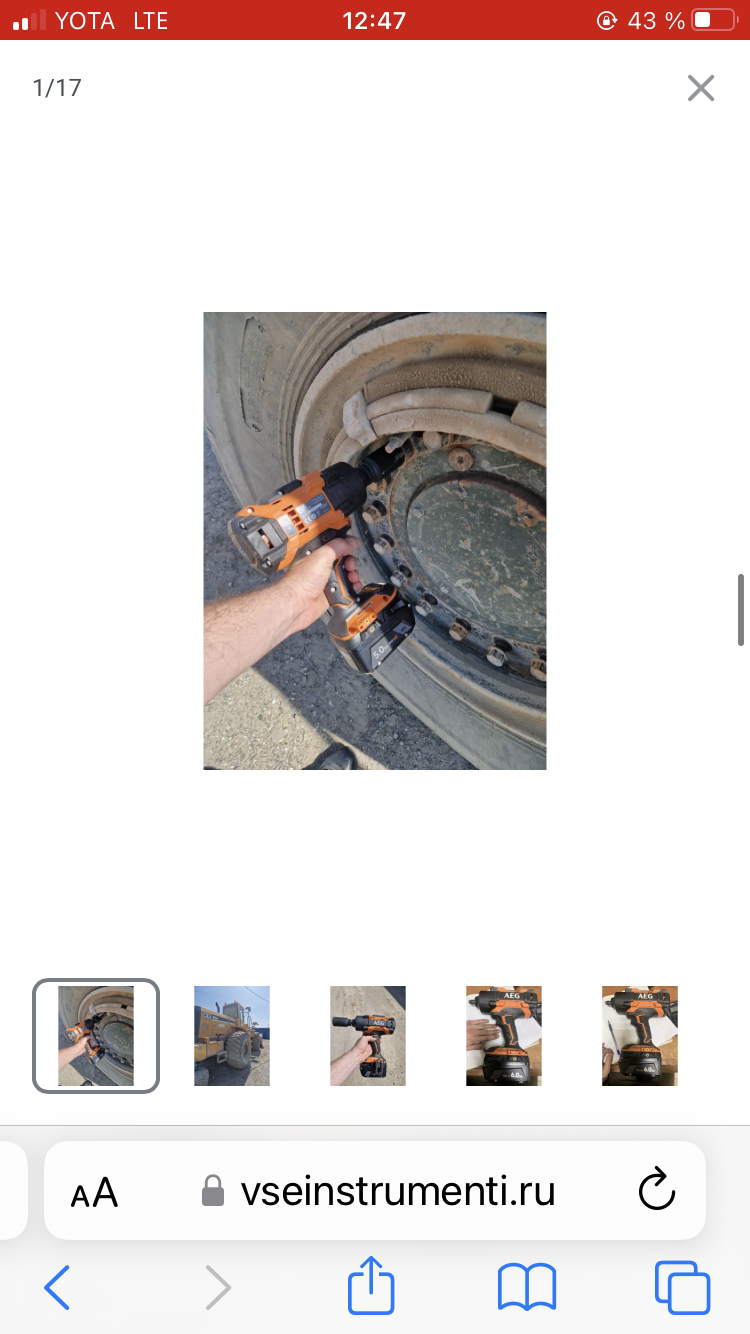Screen dimensions: 750x1334
Task: Open the fourth thumbnail with AEG box
Action: [x=503, y=1036]
